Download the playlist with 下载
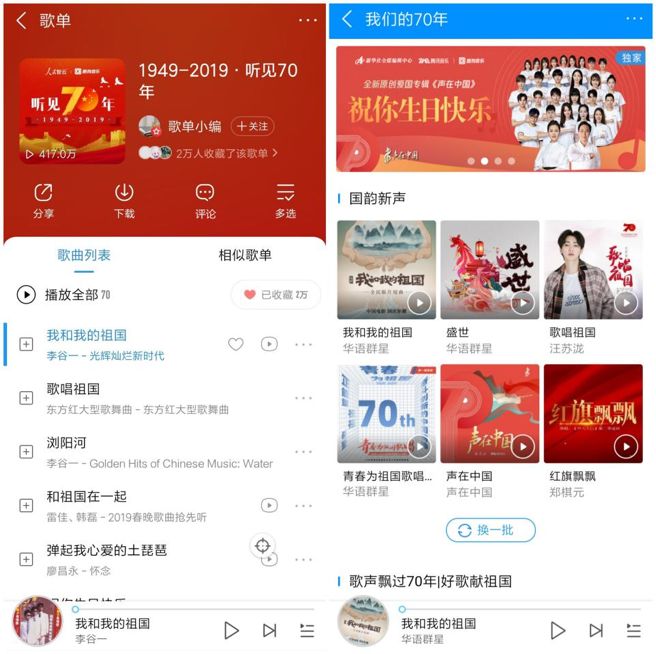This screenshot has height=654, width=656. [124, 201]
